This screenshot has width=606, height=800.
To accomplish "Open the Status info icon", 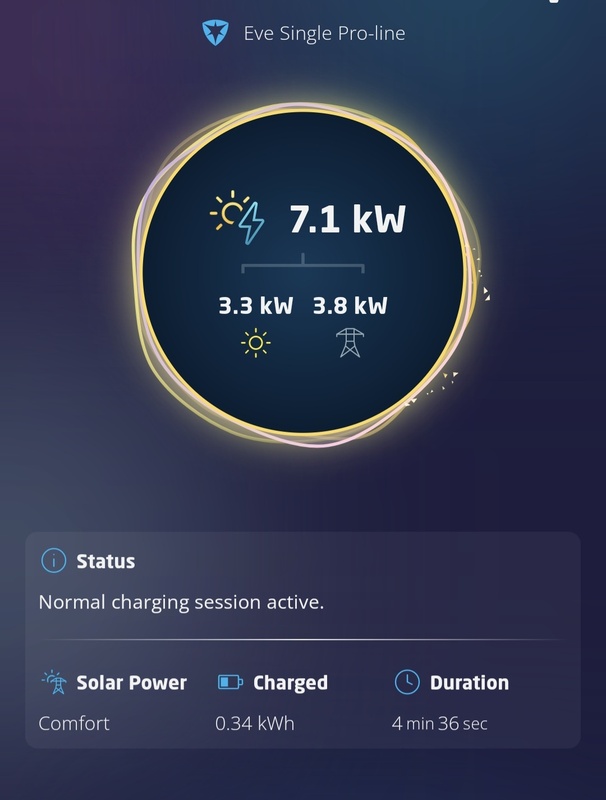I will (x=53, y=561).
